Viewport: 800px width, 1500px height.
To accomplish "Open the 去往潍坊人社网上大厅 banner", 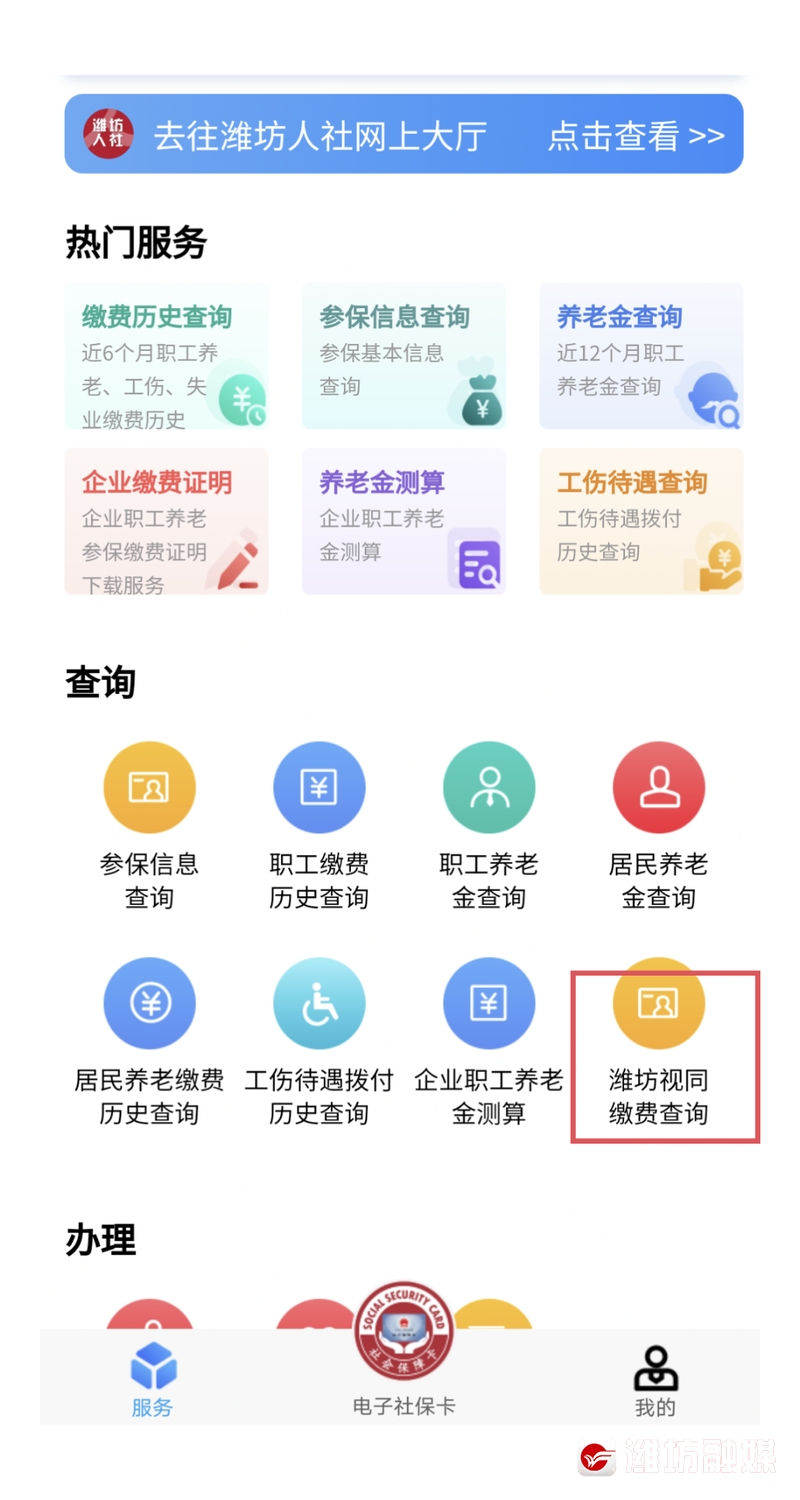I will [403, 134].
